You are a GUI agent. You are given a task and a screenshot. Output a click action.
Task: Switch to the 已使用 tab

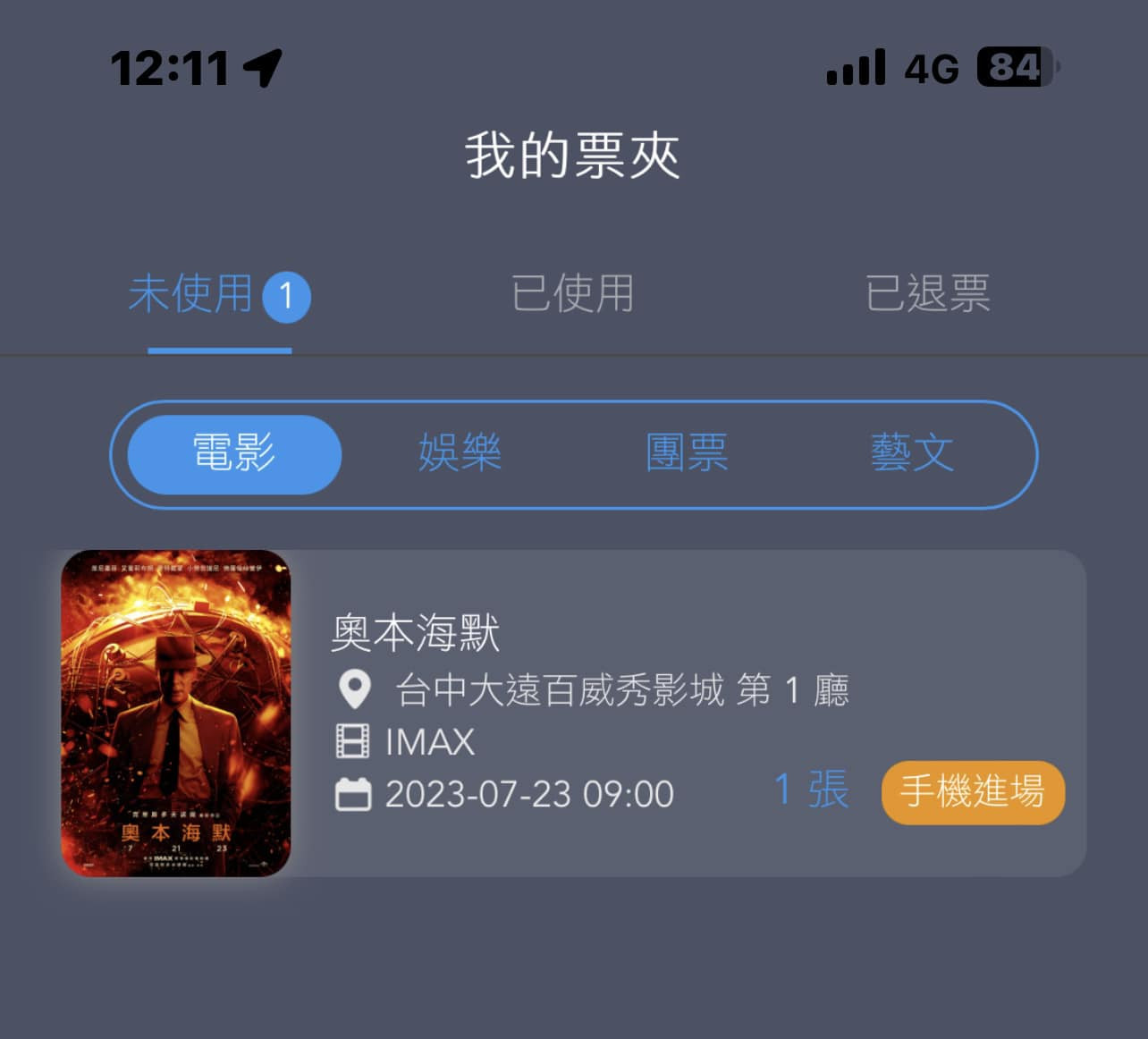(x=572, y=293)
